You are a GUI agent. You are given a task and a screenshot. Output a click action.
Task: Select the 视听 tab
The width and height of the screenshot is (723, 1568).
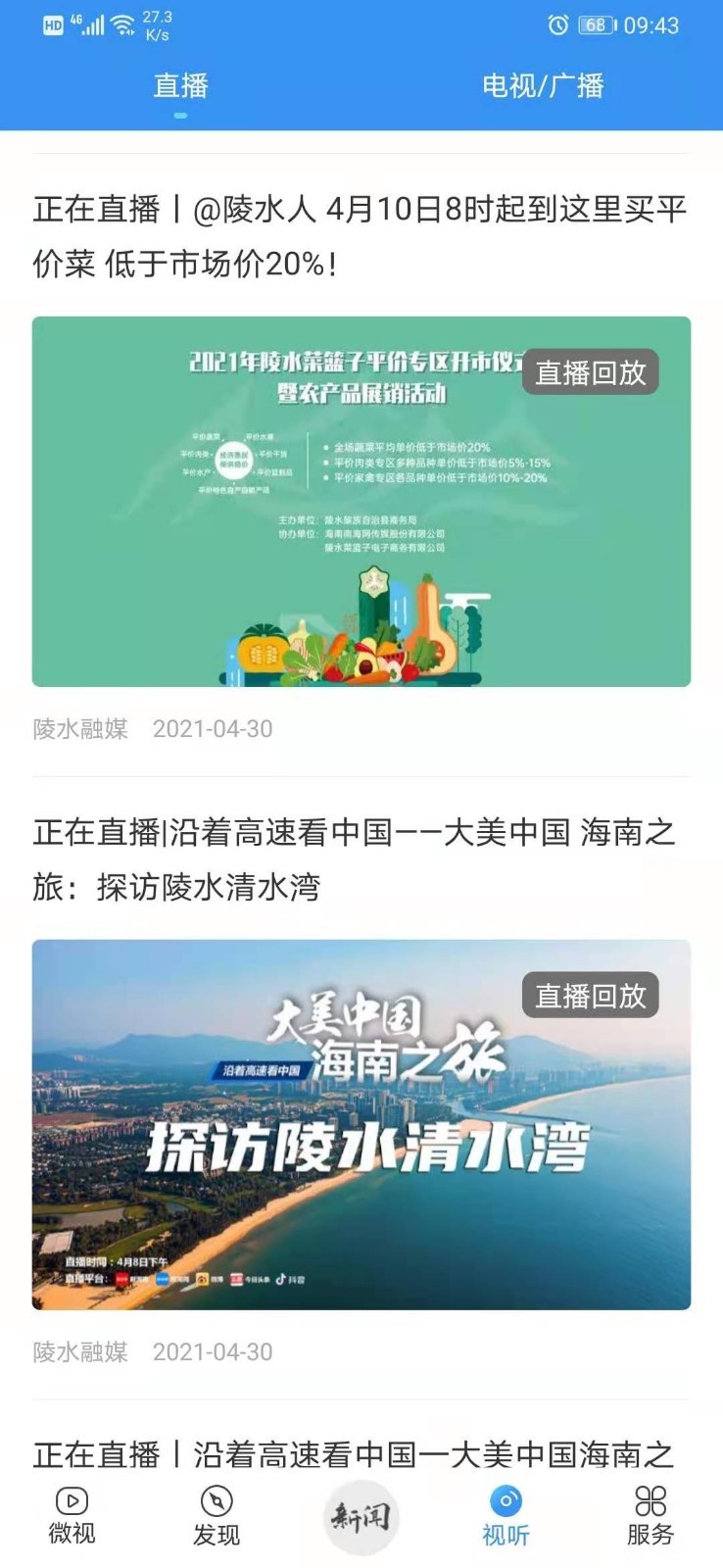point(506,1515)
